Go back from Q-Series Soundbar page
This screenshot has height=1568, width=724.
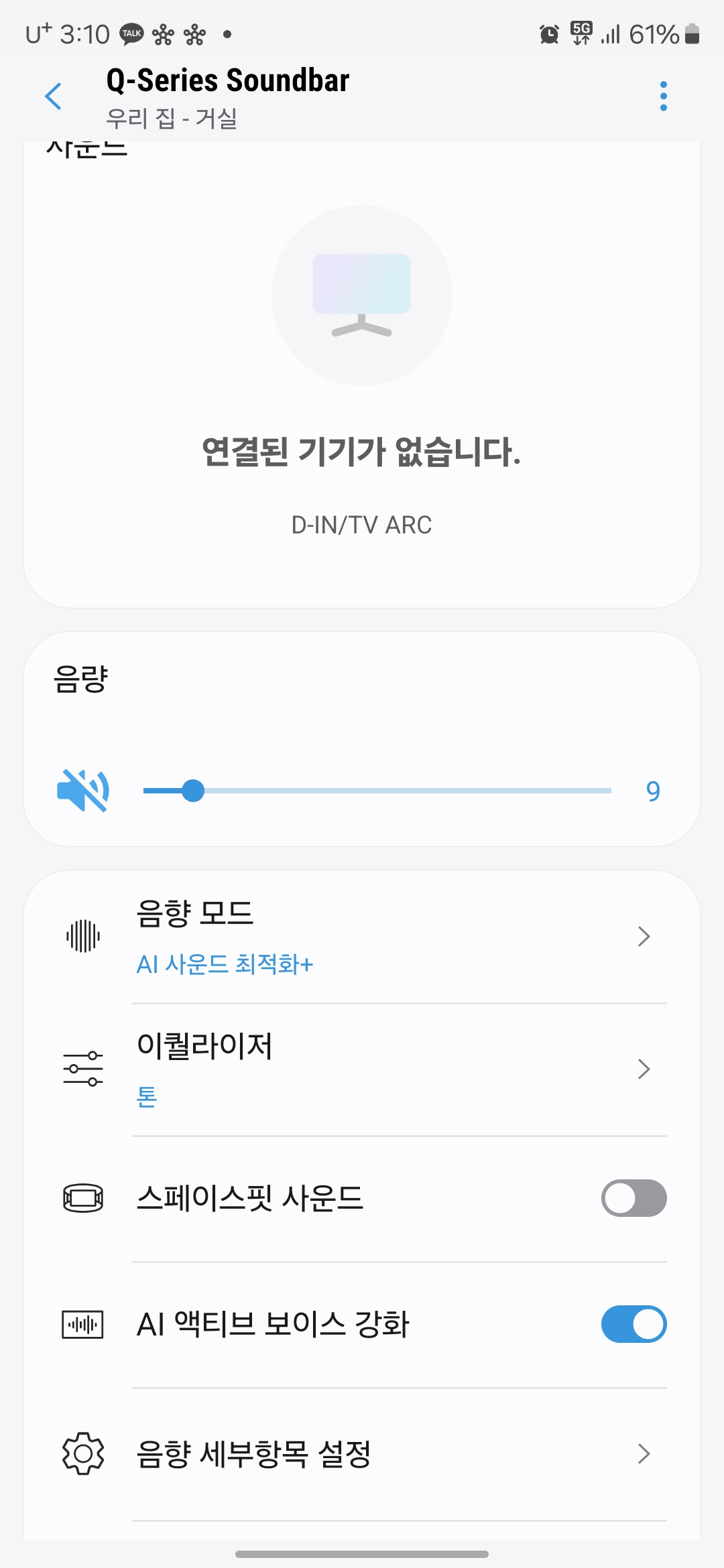pos(54,96)
